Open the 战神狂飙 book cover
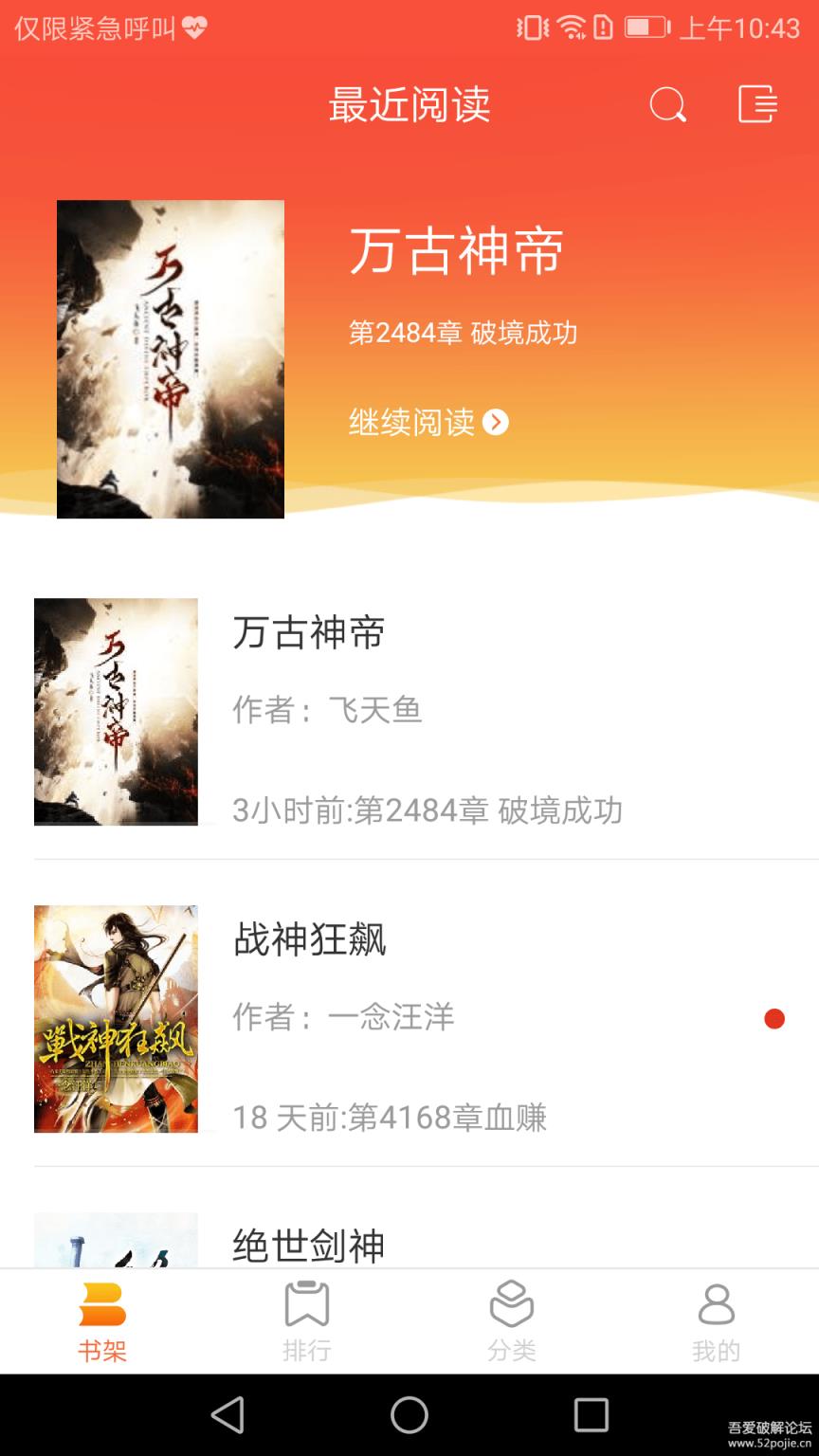 116,1018
